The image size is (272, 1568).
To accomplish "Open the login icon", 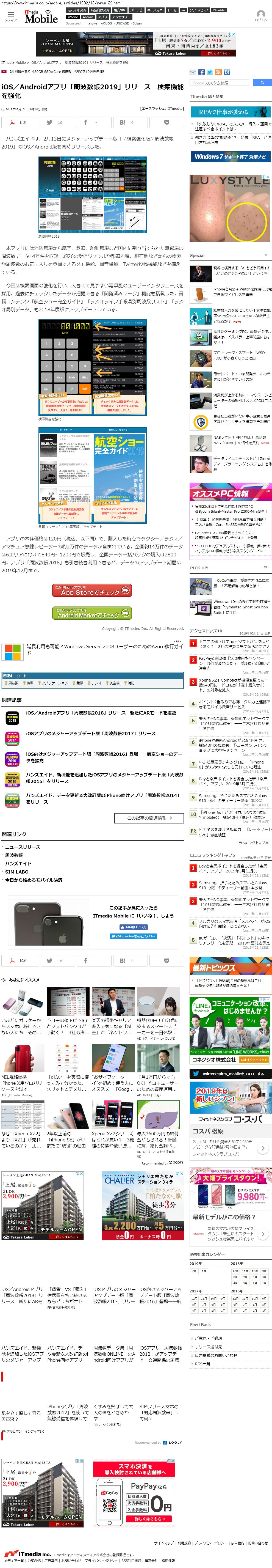I will point(260,17).
